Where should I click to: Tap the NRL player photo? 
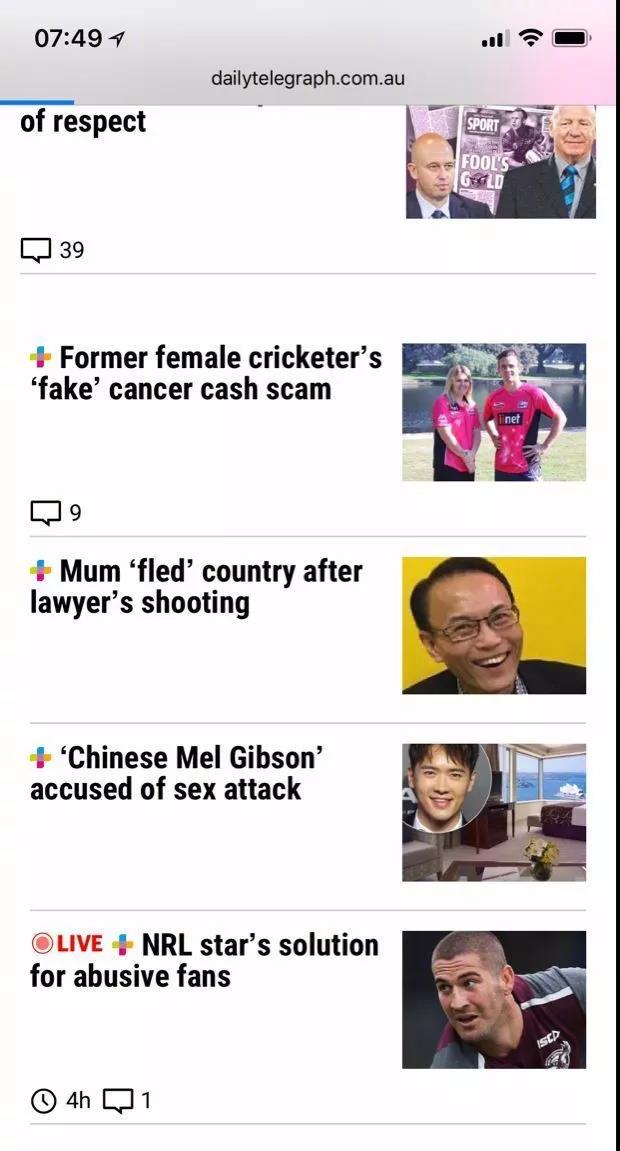tap(494, 999)
